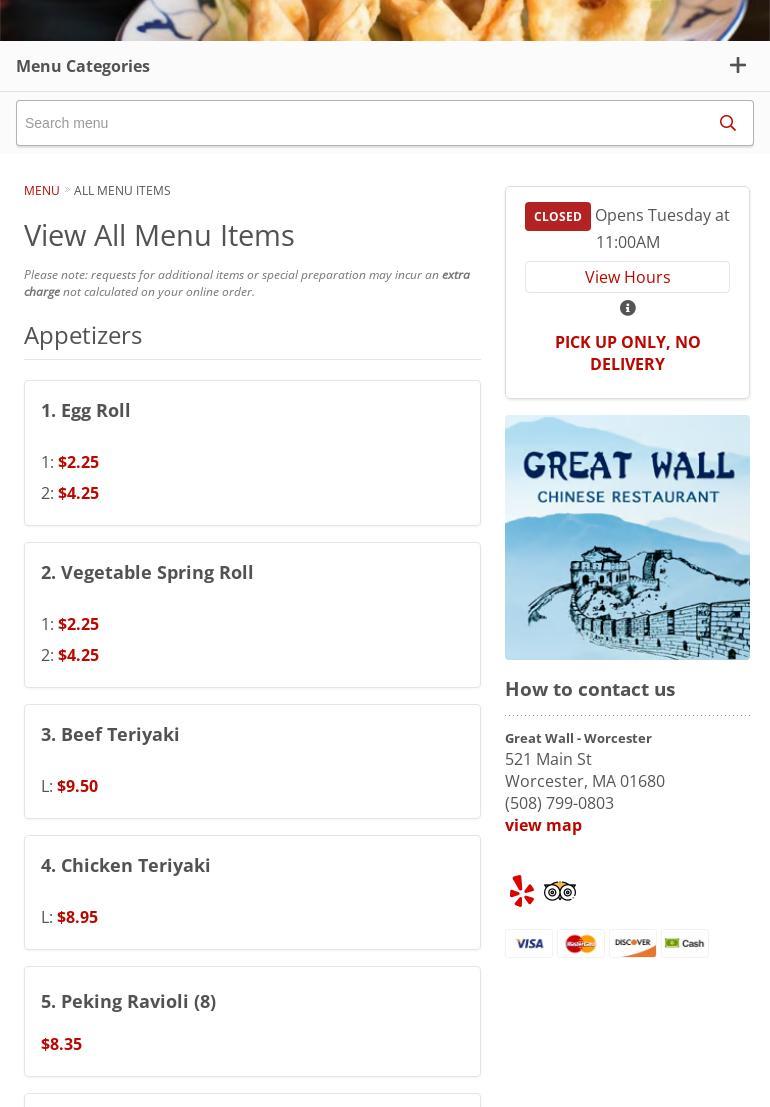Open the view map link
This screenshot has width=770, height=1107.
(543, 825)
